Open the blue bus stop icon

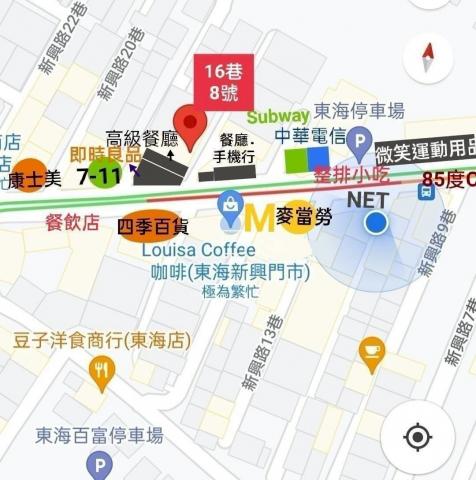pos(426,192)
